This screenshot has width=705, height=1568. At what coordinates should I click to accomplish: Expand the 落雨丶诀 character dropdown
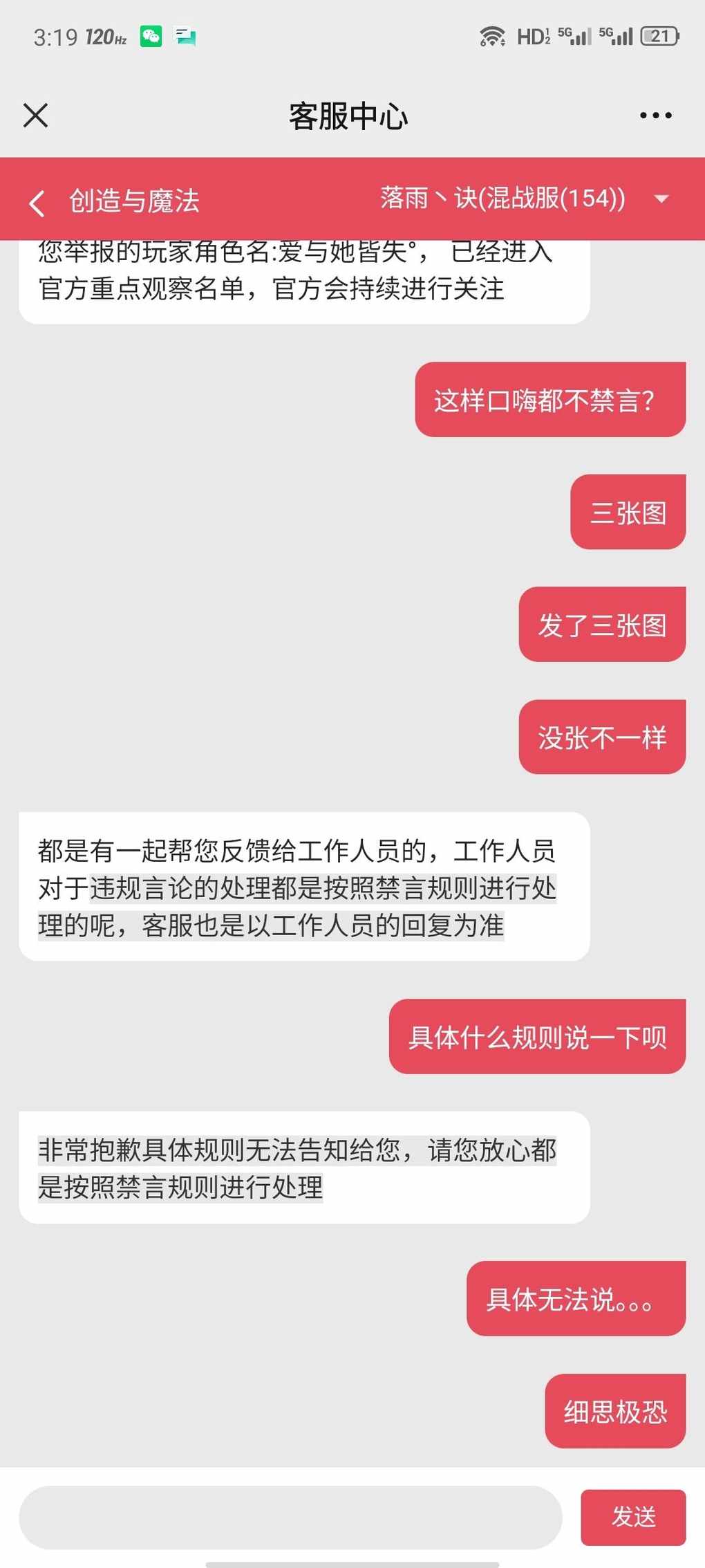[x=661, y=199]
